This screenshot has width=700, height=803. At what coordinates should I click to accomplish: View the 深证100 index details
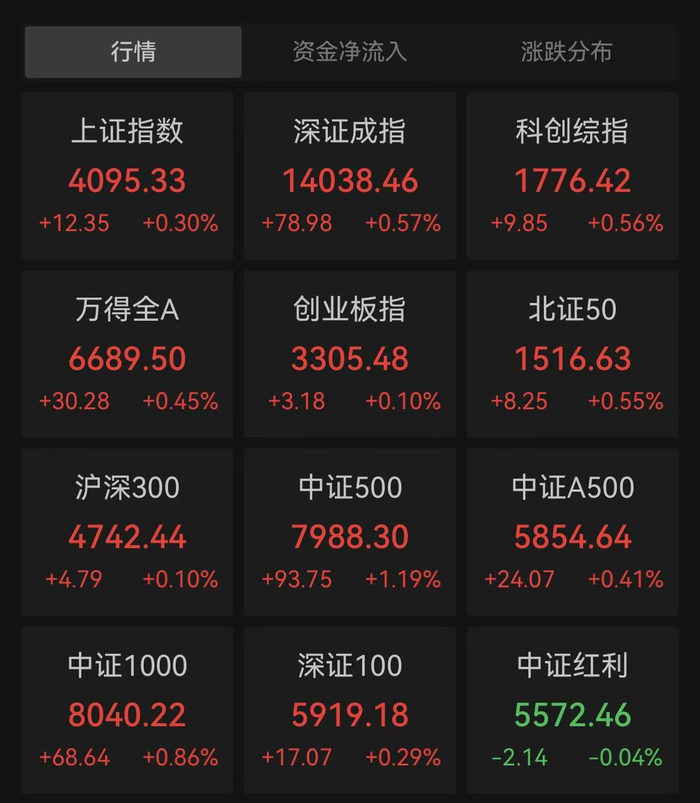coord(350,711)
